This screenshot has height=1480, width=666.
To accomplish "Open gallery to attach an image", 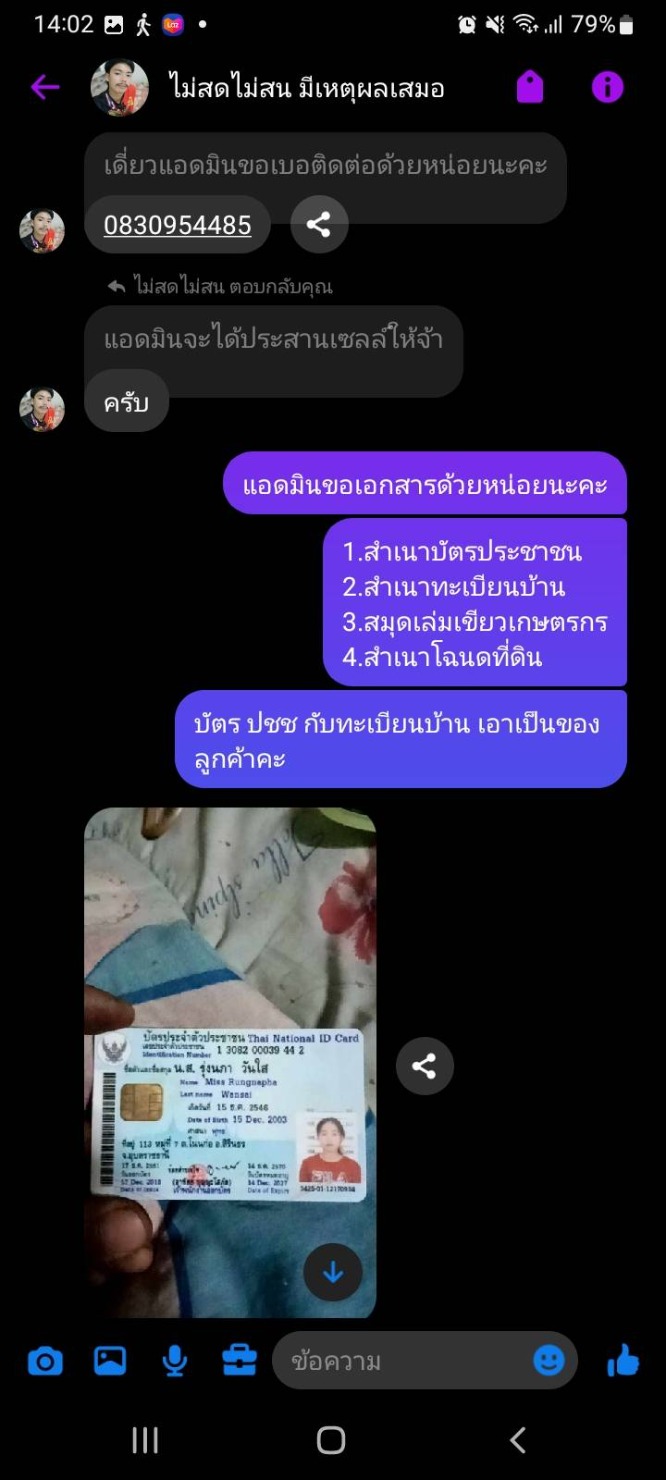I will click(x=110, y=1361).
